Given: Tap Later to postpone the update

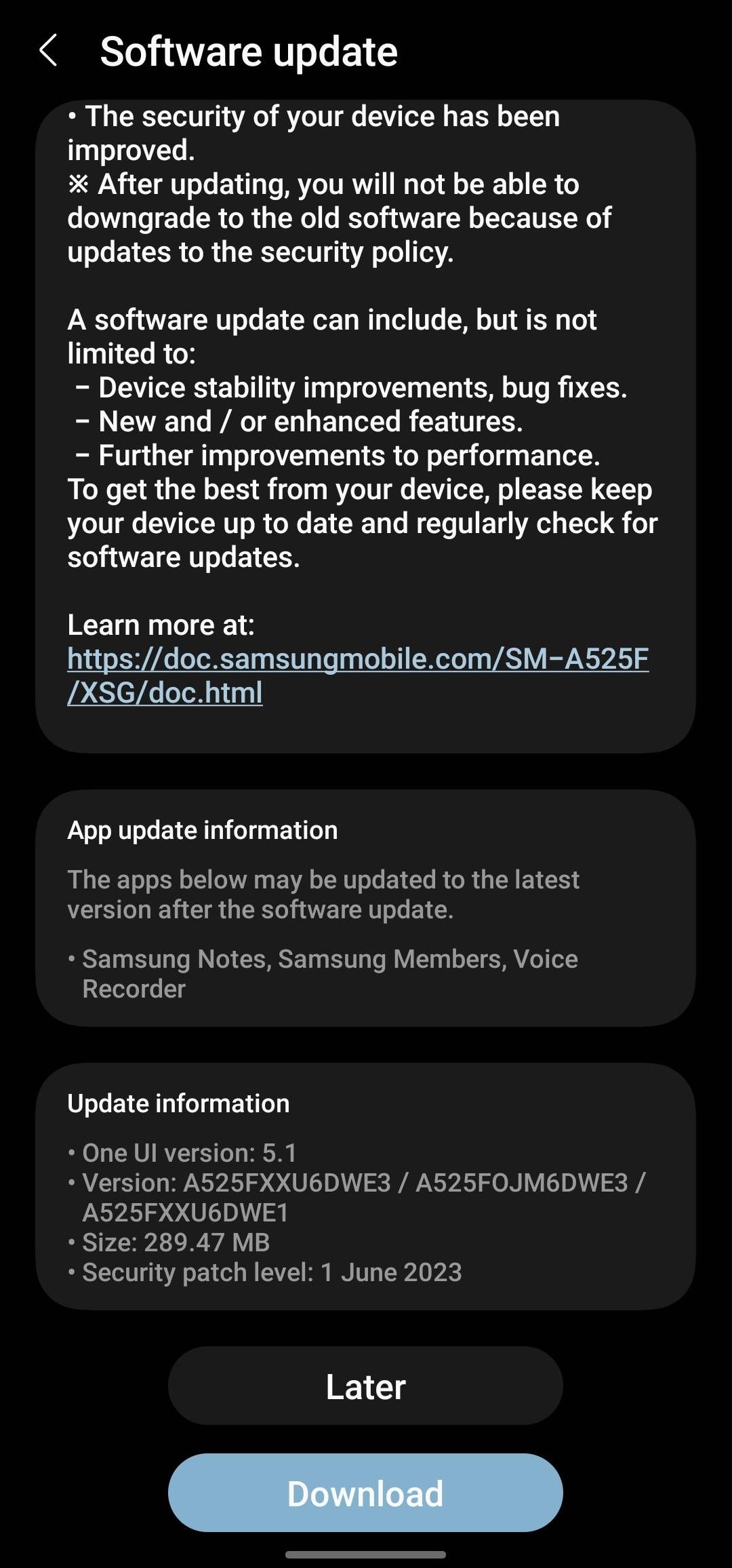Looking at the screenshot, I should coord(365,1387).
